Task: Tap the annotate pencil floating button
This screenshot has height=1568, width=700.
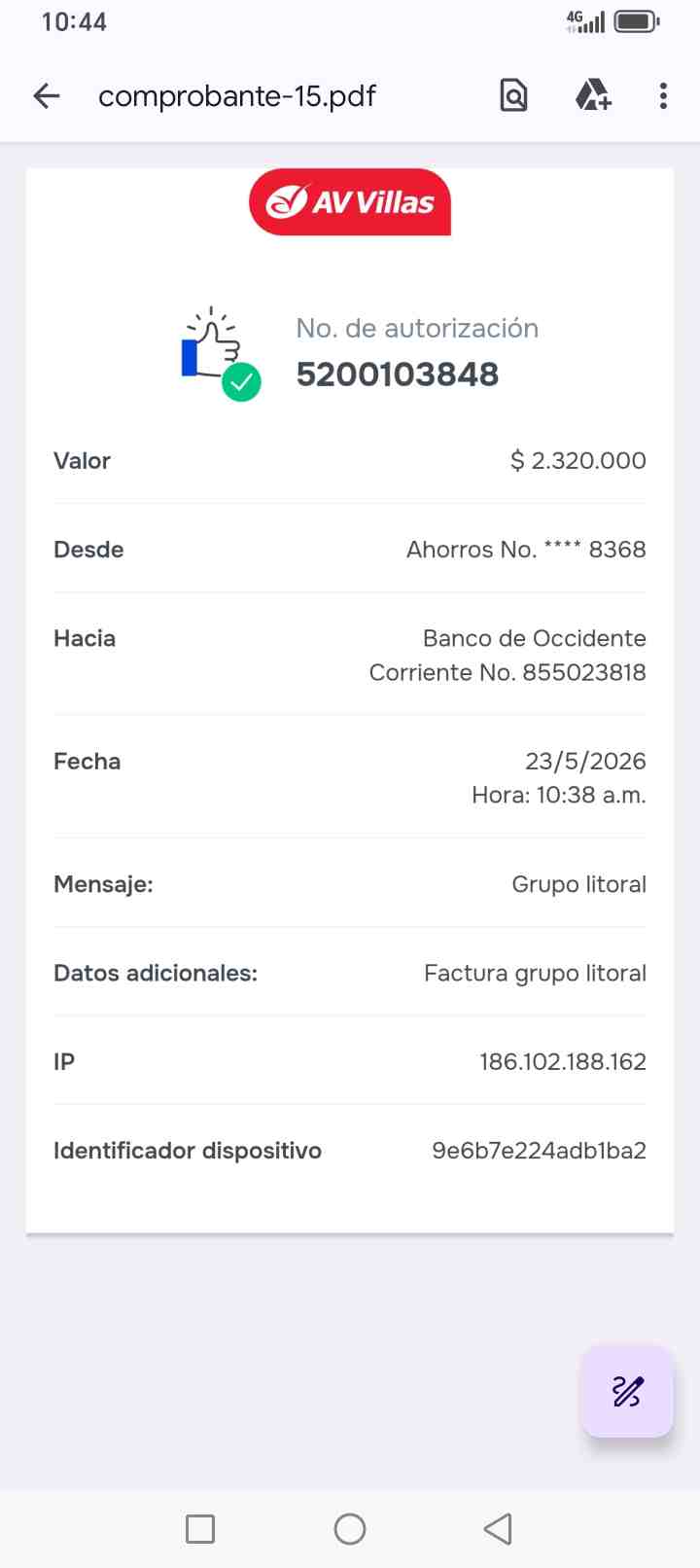Action: click(627, 1392)
